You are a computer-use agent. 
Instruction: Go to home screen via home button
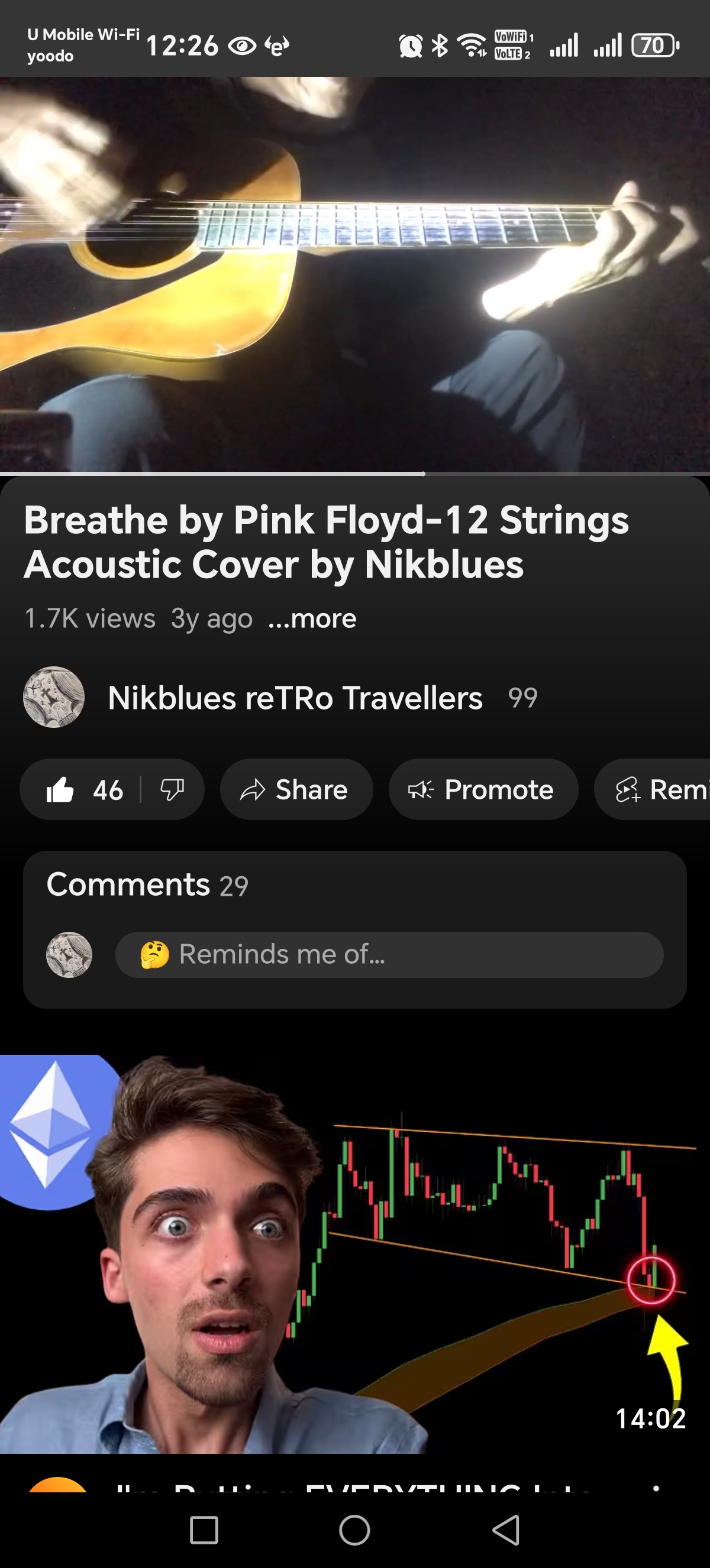click(x=354, y=1530)
